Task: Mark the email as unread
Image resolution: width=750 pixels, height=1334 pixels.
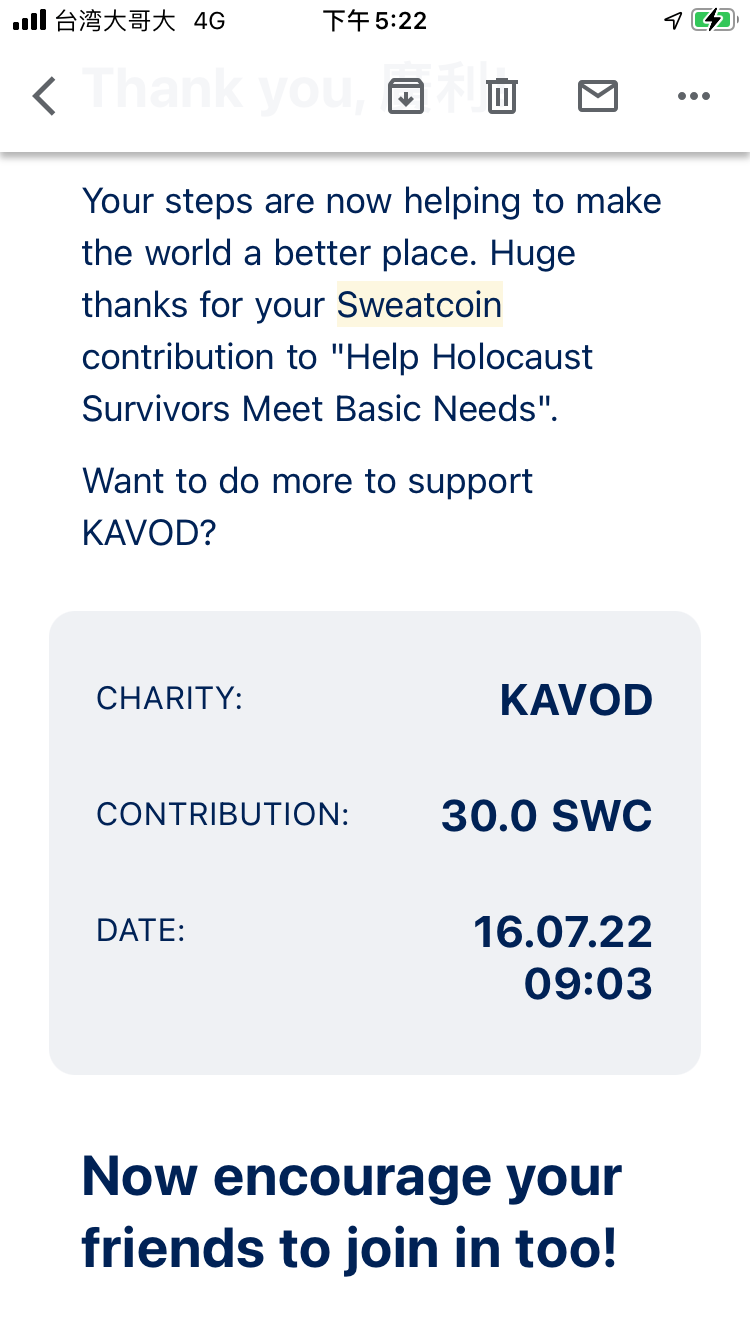Action: point(598,96)
